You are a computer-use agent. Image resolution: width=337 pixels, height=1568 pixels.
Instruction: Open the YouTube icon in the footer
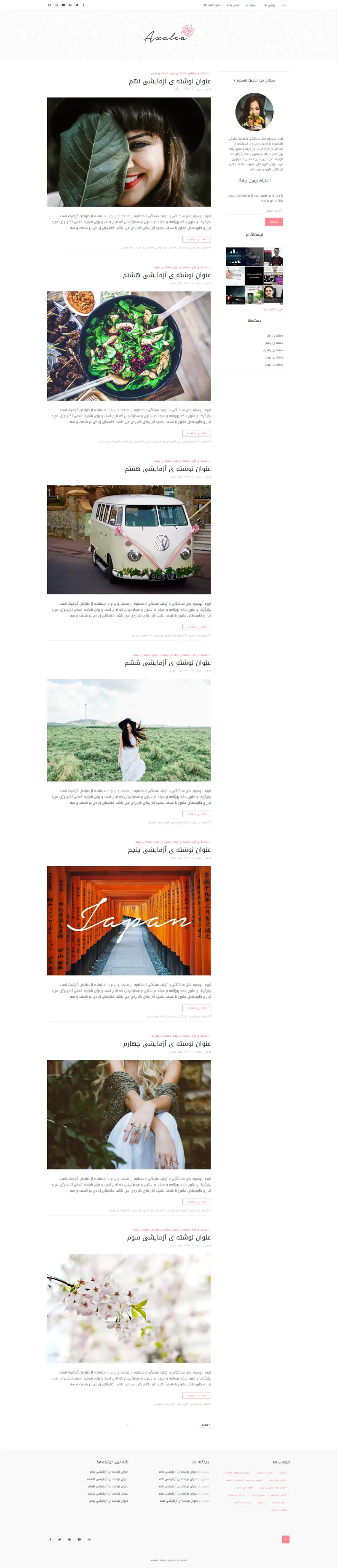coord(79,1539)
